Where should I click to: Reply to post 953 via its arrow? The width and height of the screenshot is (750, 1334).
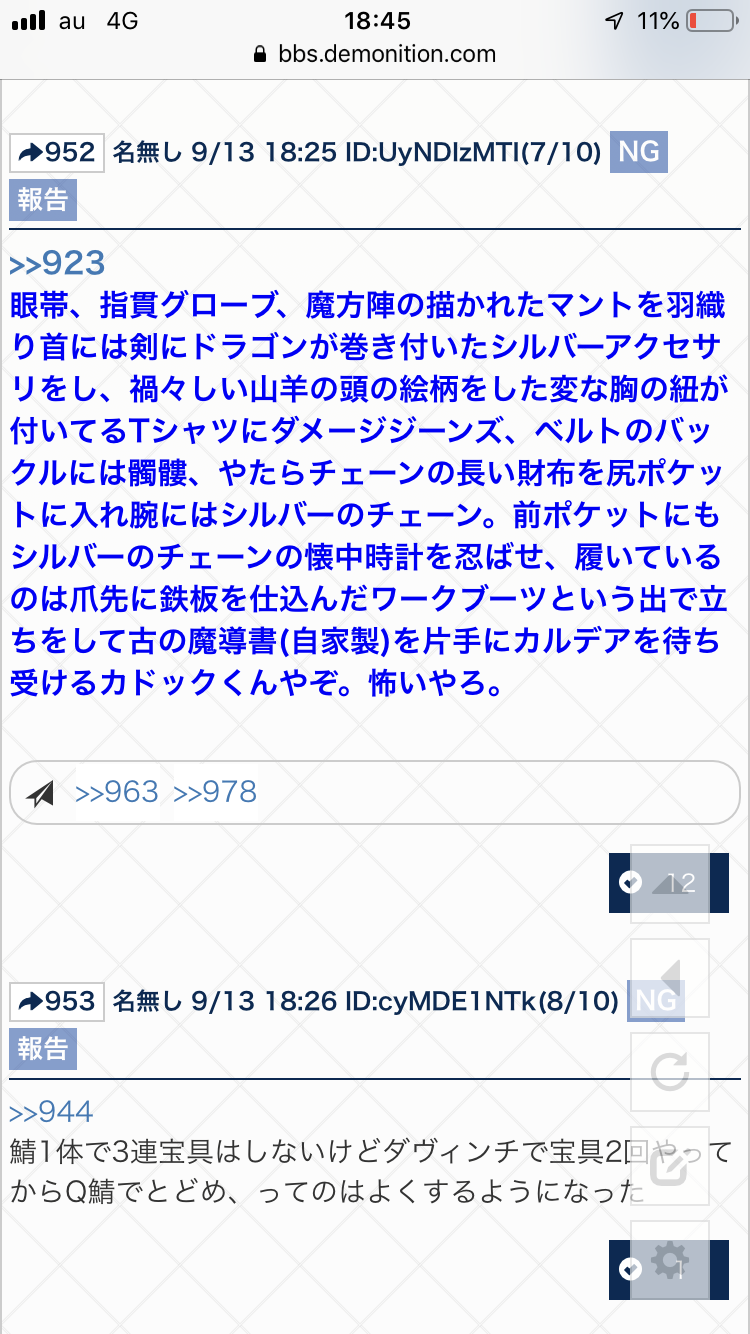[x=57, y=1001]
